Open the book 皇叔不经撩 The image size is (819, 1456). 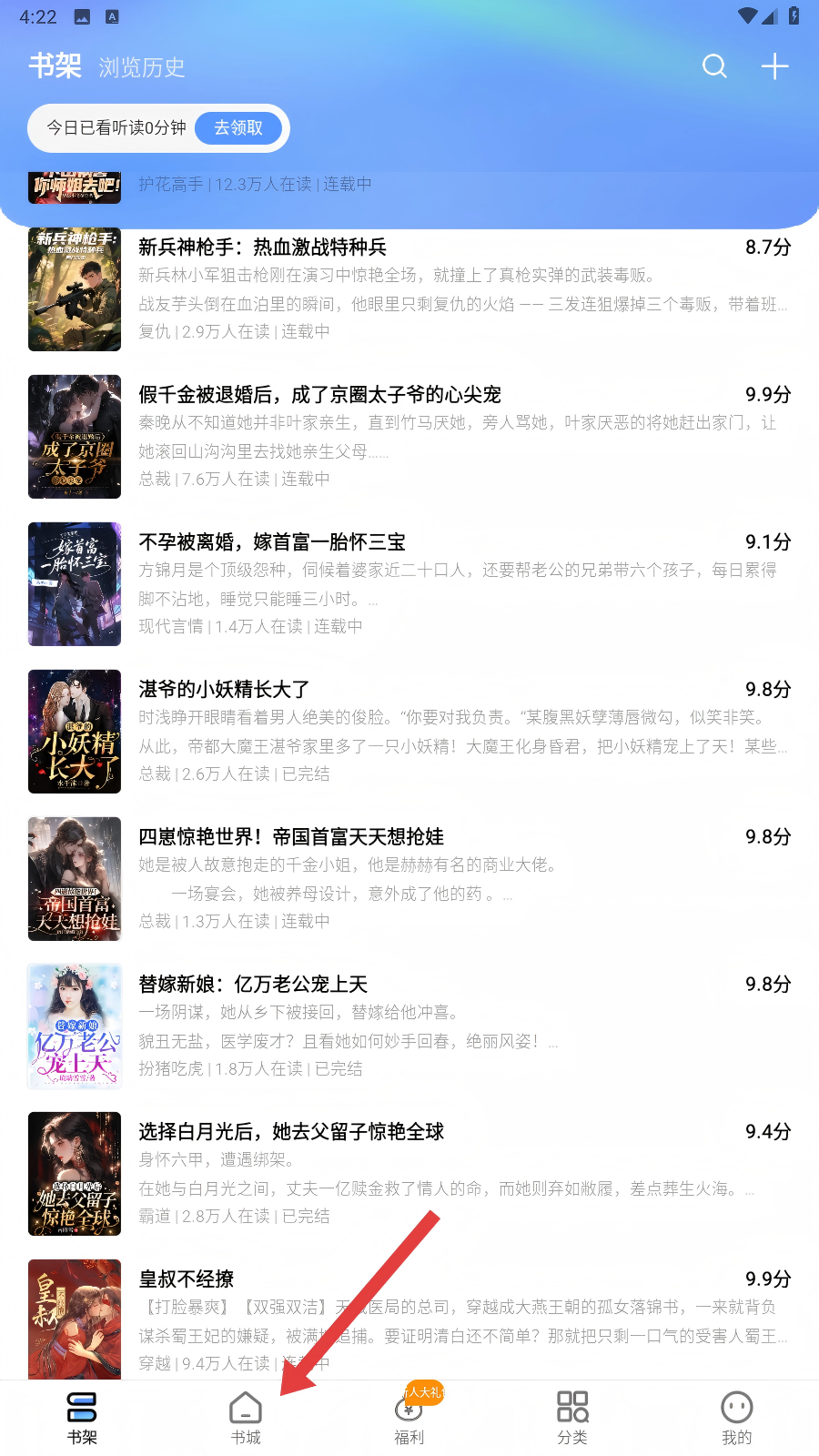[187, 1279]
